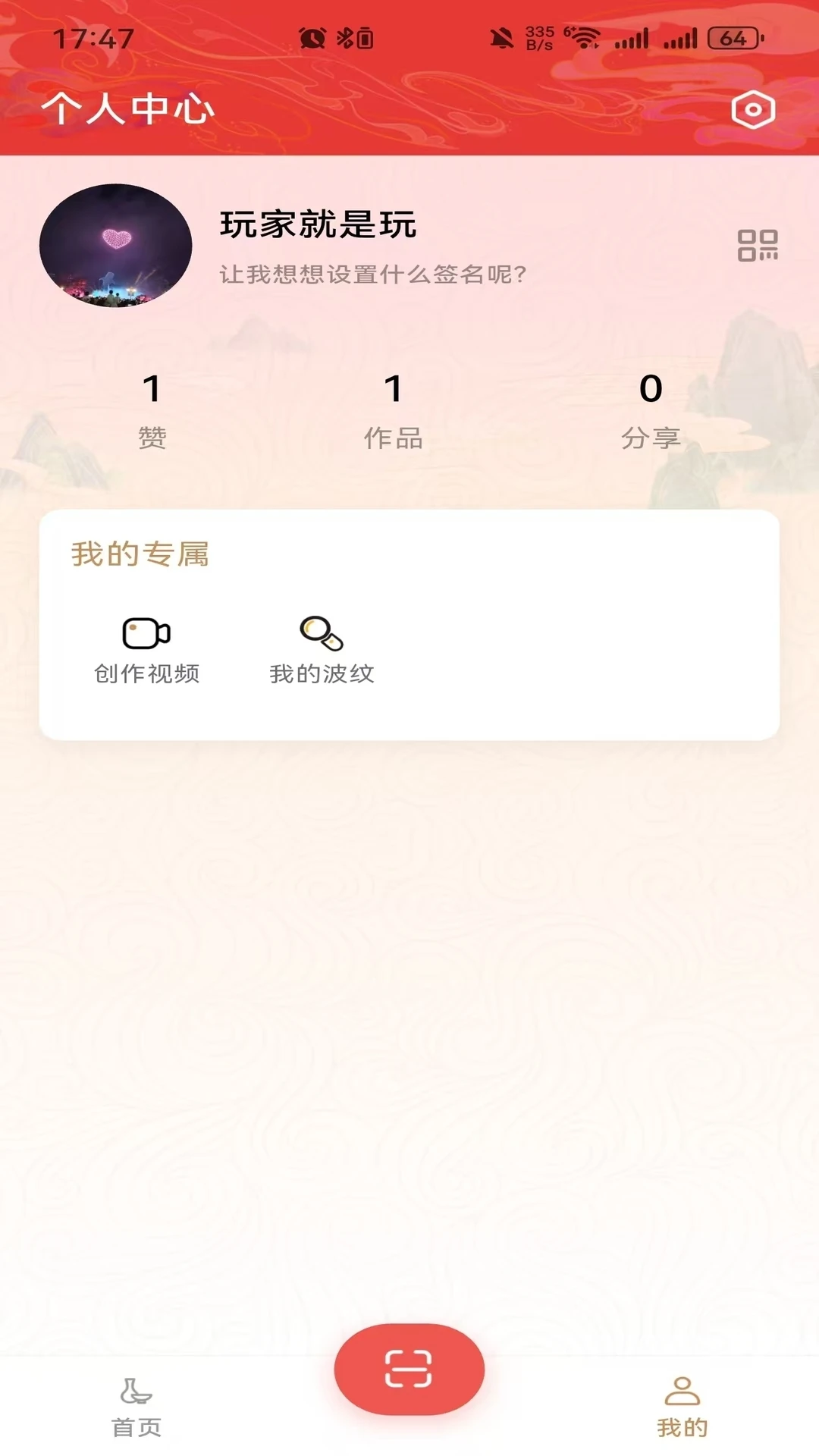
Task: Tap the 创作视频 label text
Action: 146,673
